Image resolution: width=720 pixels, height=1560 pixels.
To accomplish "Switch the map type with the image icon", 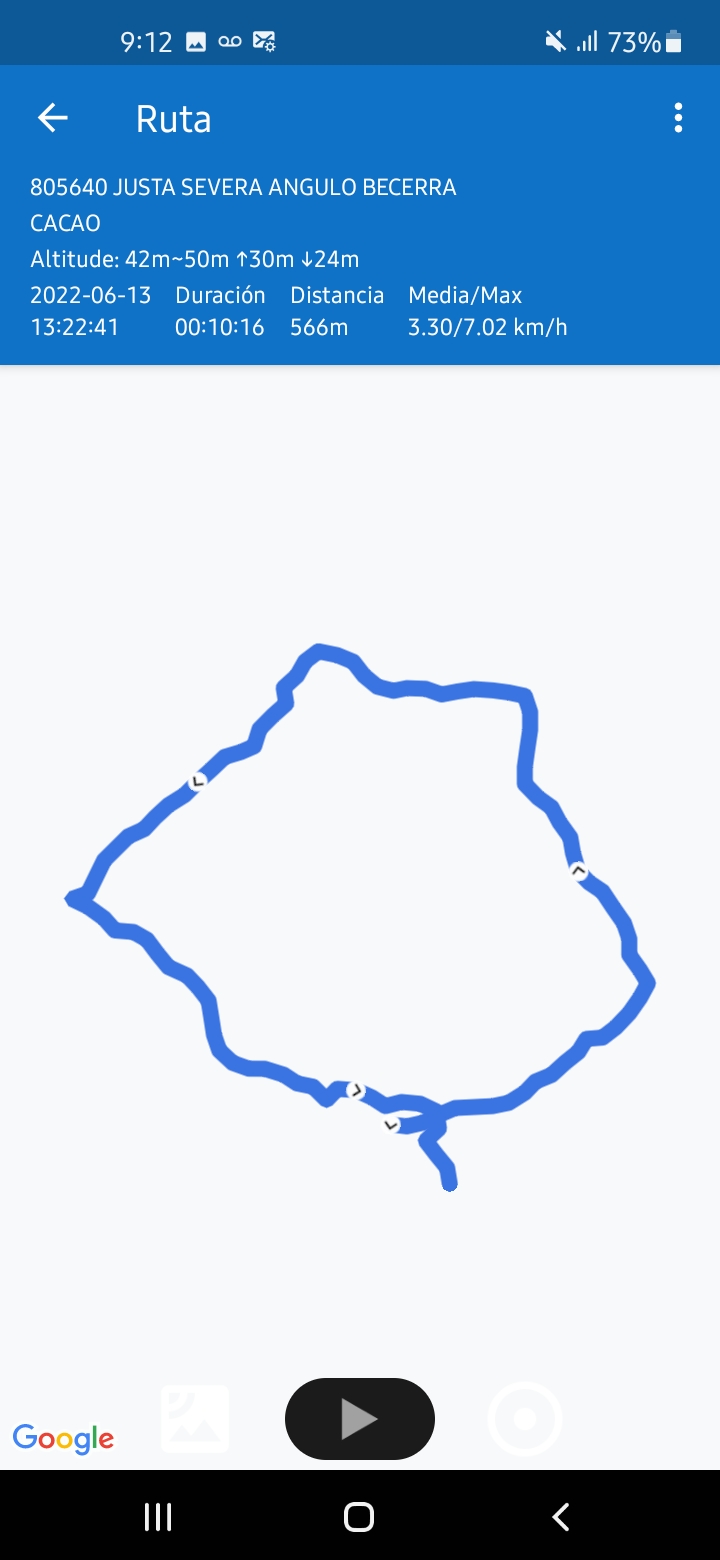I will [x=196, y=1419].
